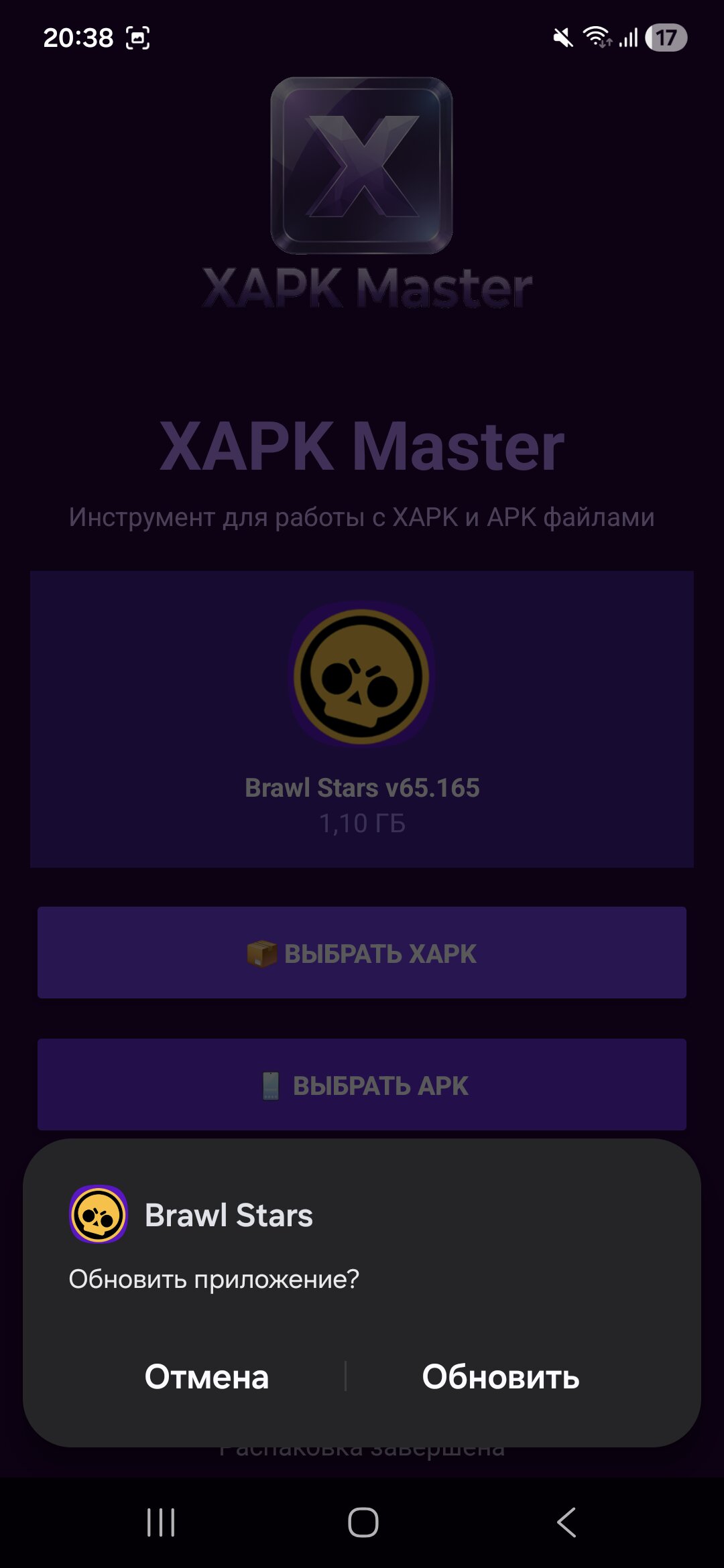The width and height of the screenshot is (724, 1568).
Task: Tap the ВЫБРАТЬ APK button
Action: point(362,1085)
